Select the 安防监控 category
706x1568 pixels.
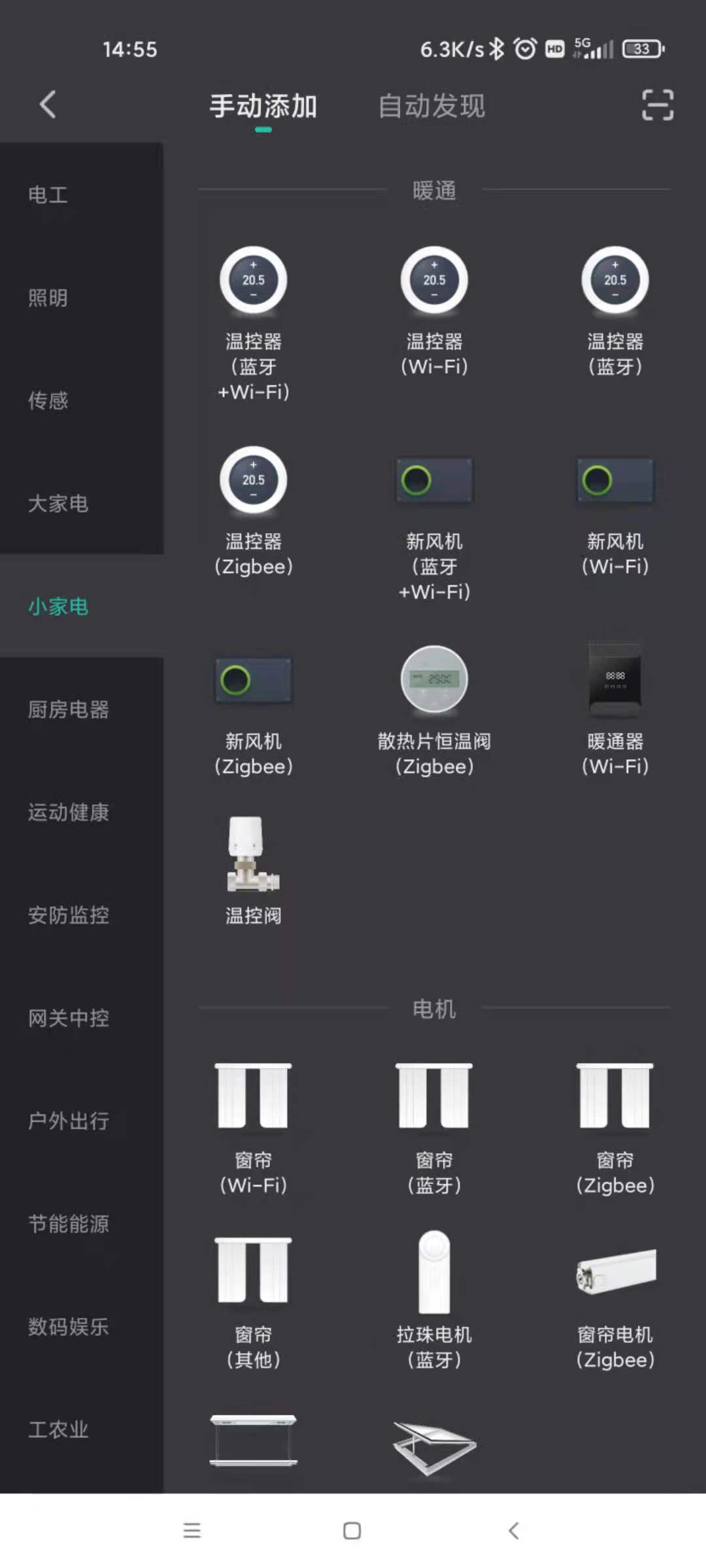coord(69,915)
